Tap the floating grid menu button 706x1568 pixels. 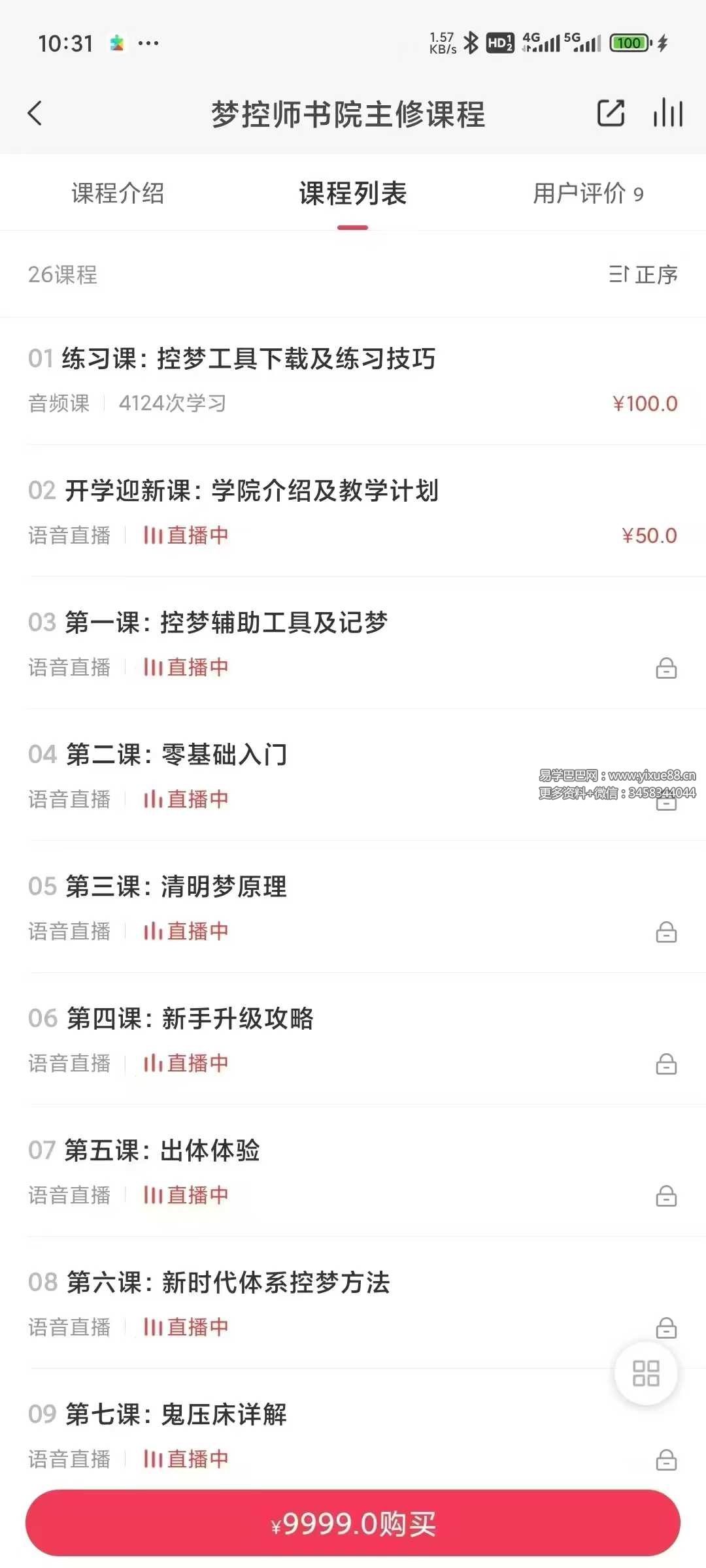pyautogui.click(x=646, y=1373)
